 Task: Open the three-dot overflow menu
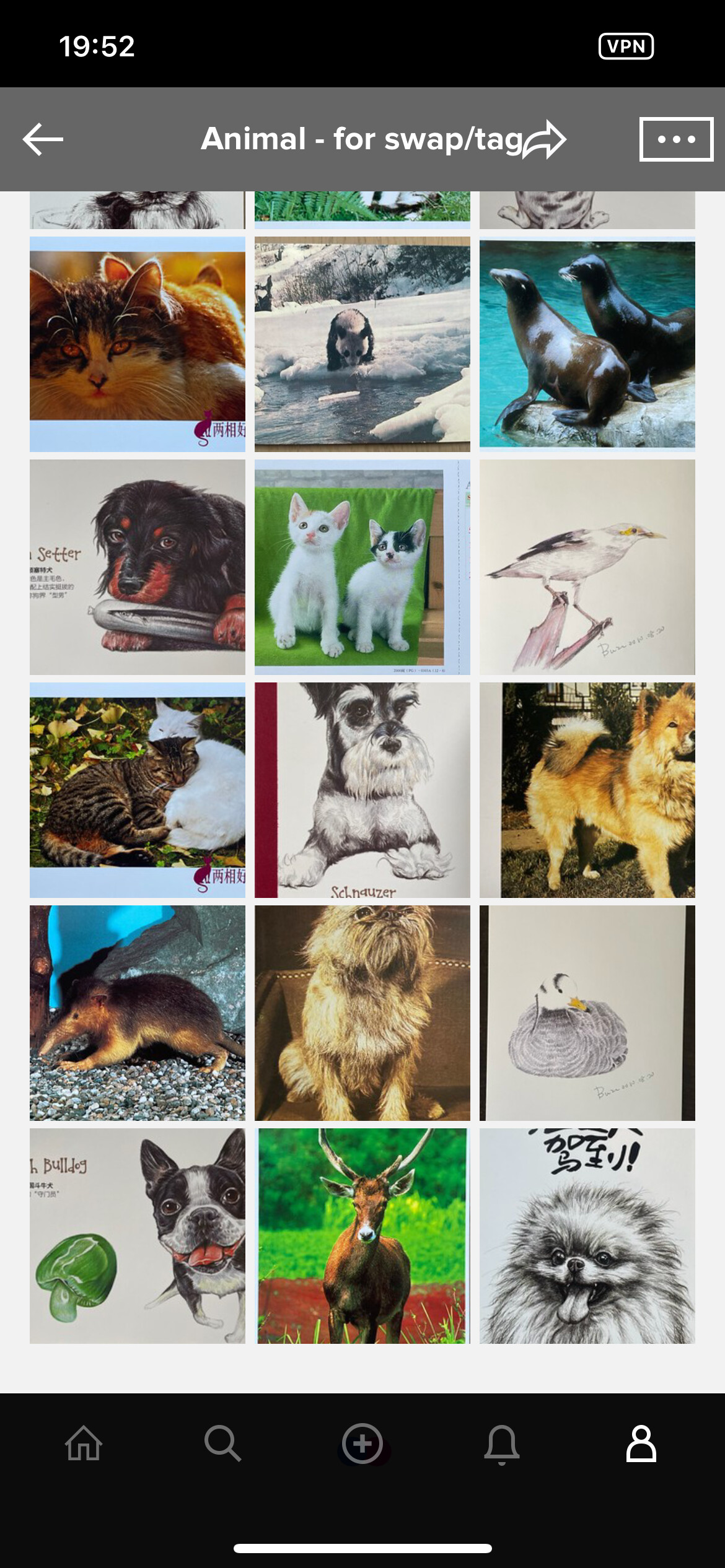[x=675, y=139]
